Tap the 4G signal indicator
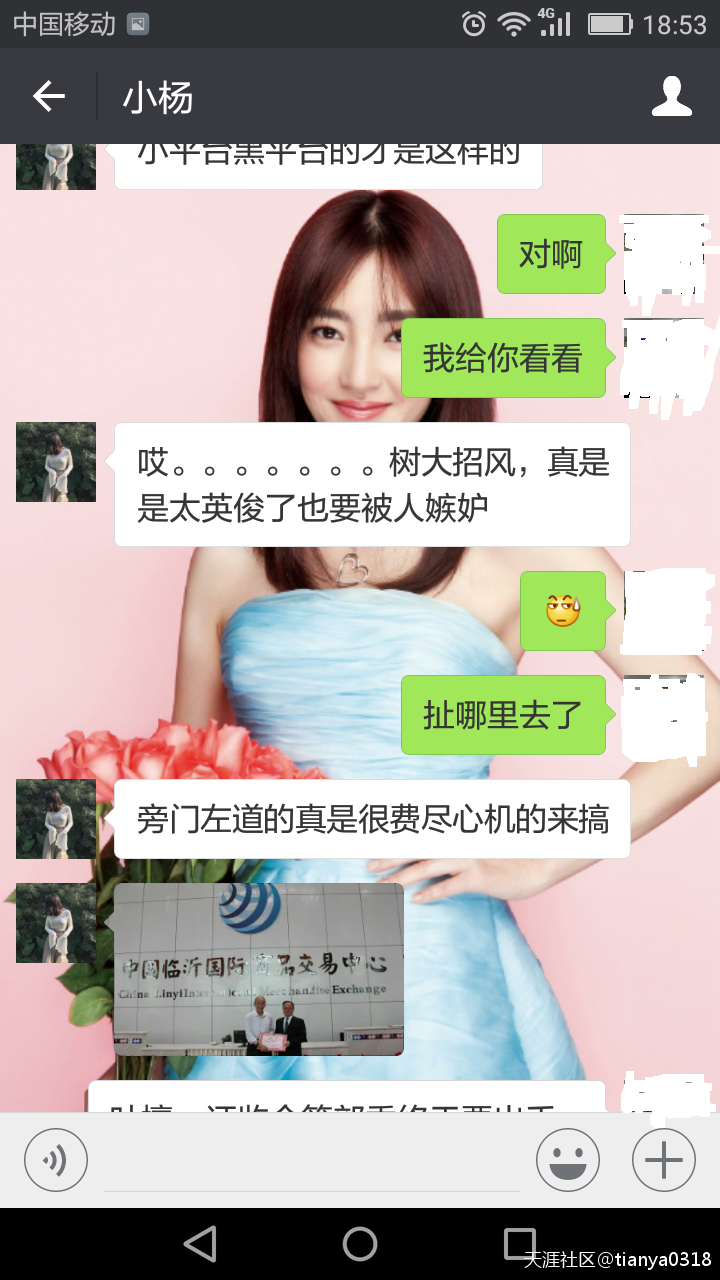This screenshot has width=720, height=1280. 557,22
